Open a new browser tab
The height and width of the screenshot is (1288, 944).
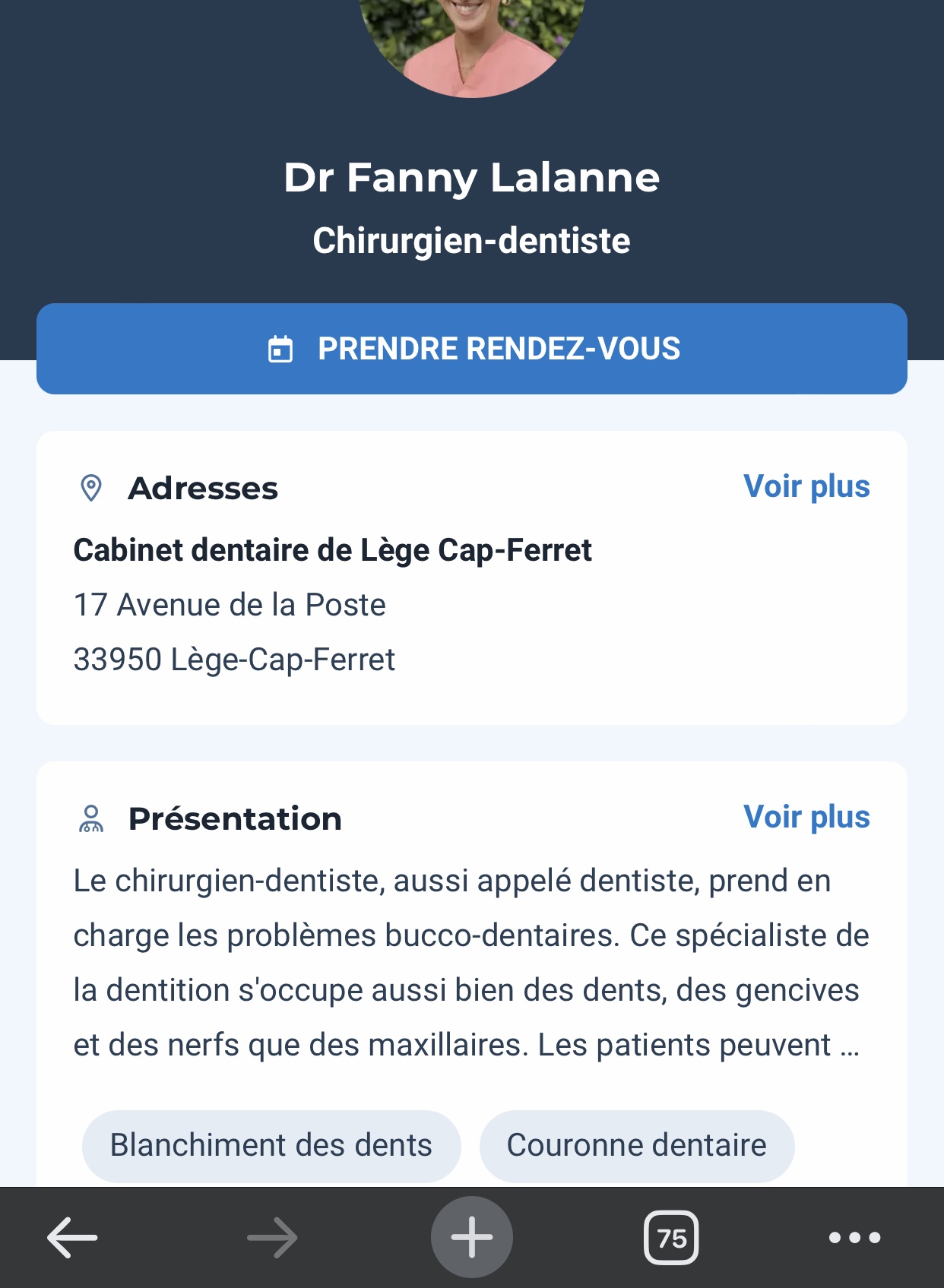coord(471,1237)
